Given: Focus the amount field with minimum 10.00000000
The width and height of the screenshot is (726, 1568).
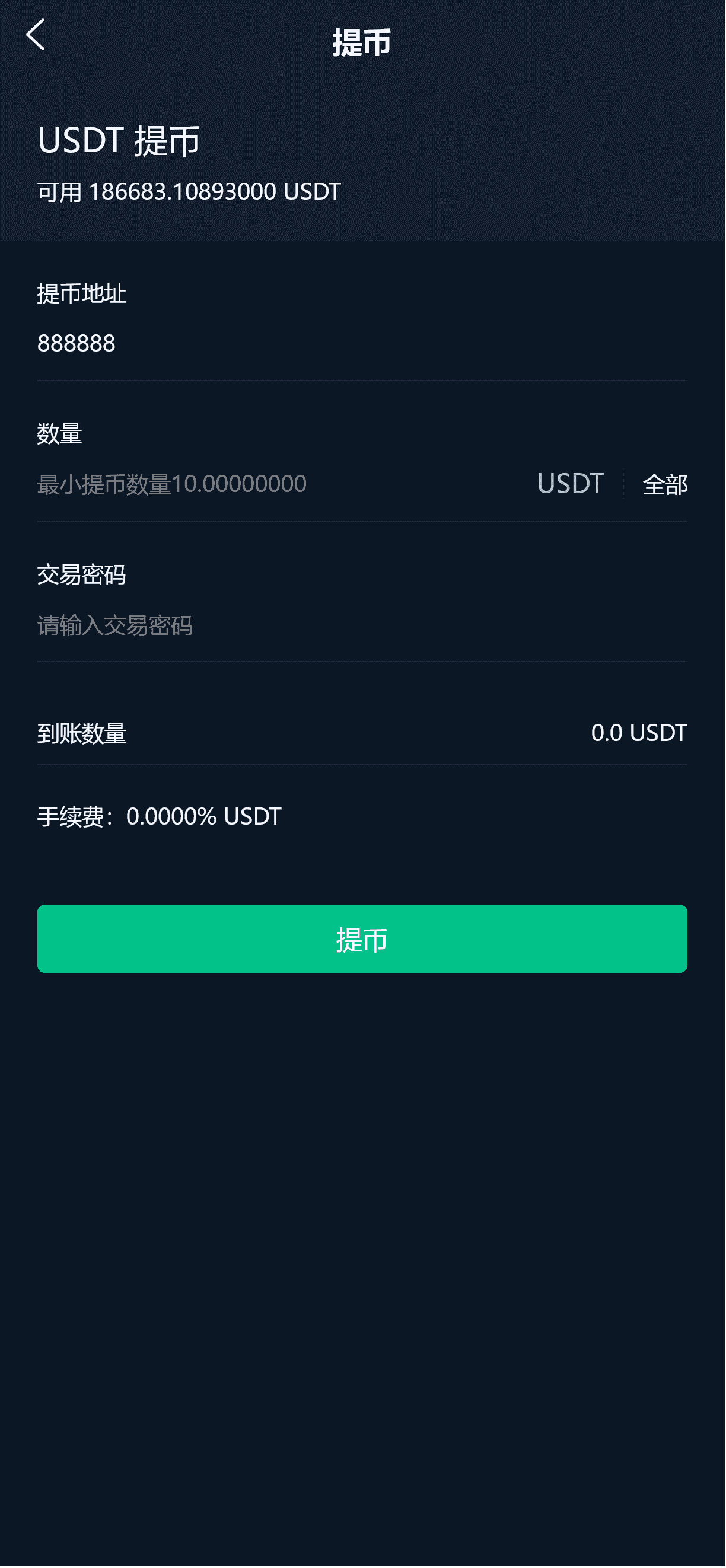Looking at the screenshot, I should 280,484.
